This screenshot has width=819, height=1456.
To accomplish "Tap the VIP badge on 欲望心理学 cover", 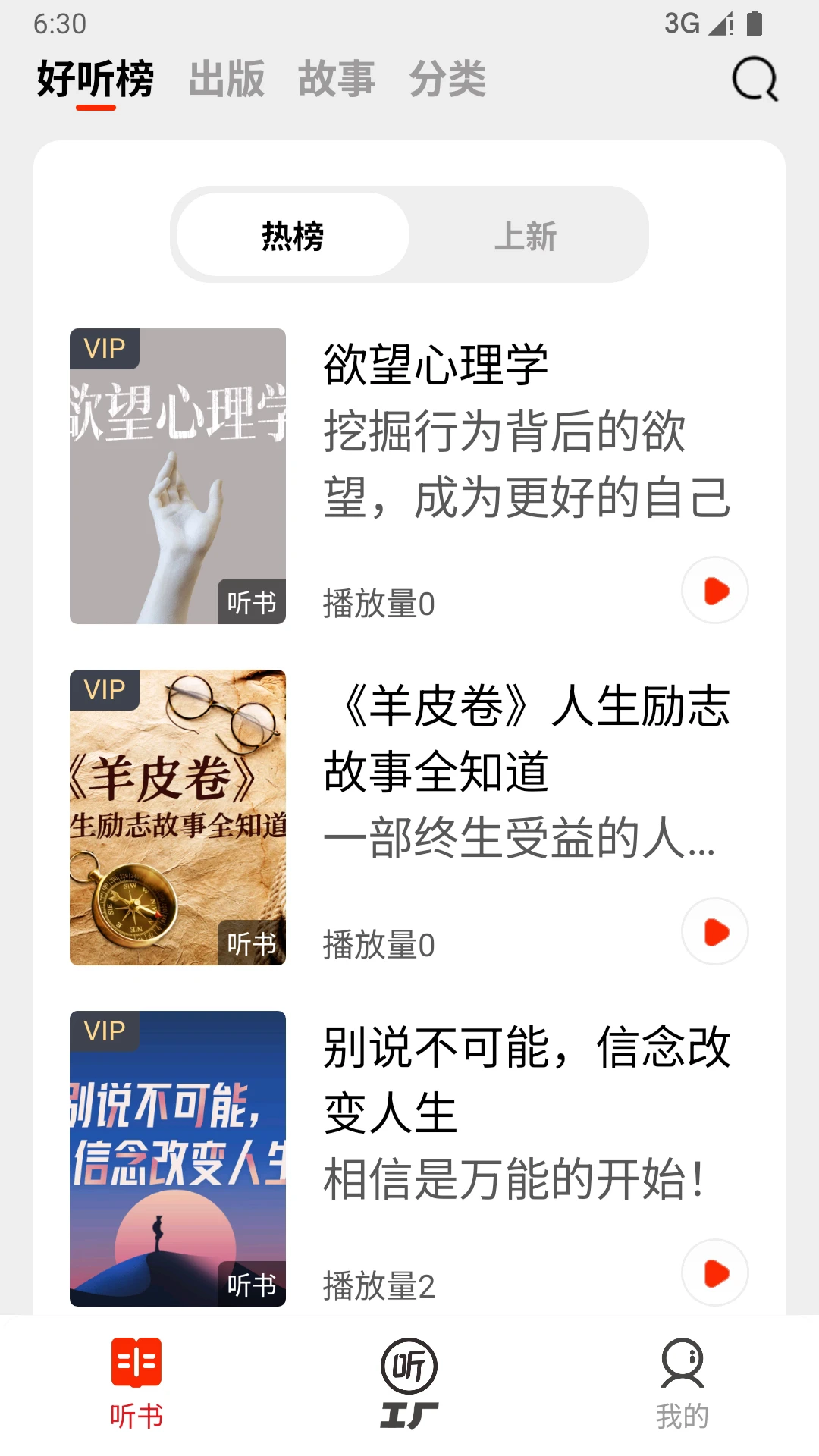I will (105, 348).
